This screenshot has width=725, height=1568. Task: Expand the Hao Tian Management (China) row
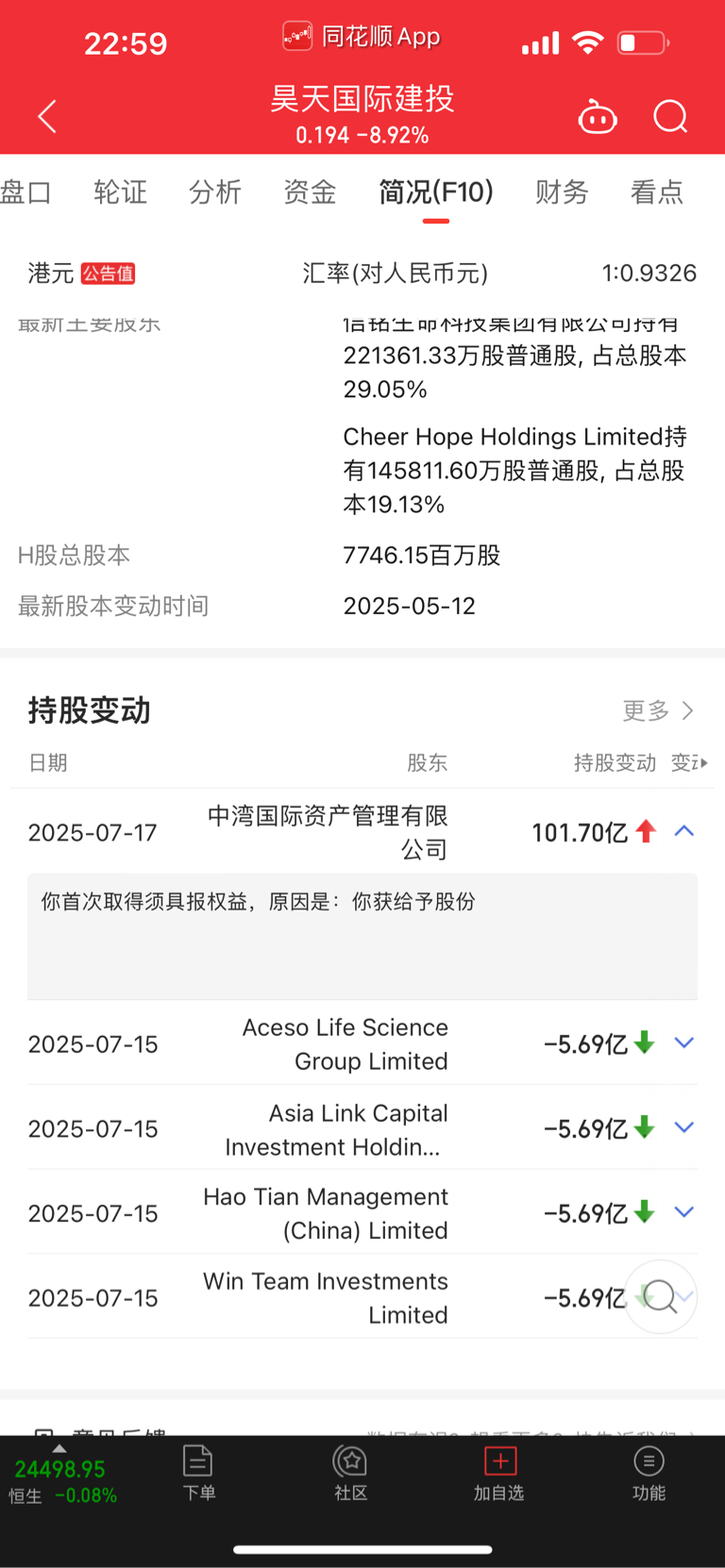pos(684,1211)
